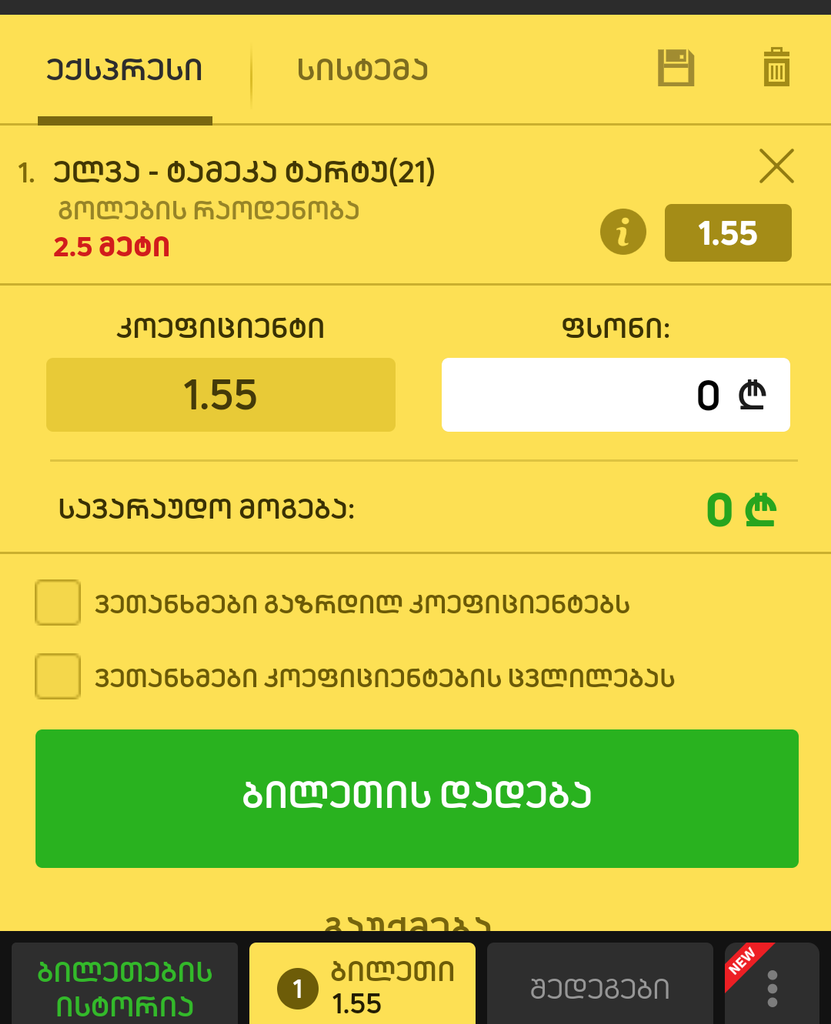Screen dimensions: 831x1024
Task: Click the ფსონი stake input field
Action: (615, 394)
